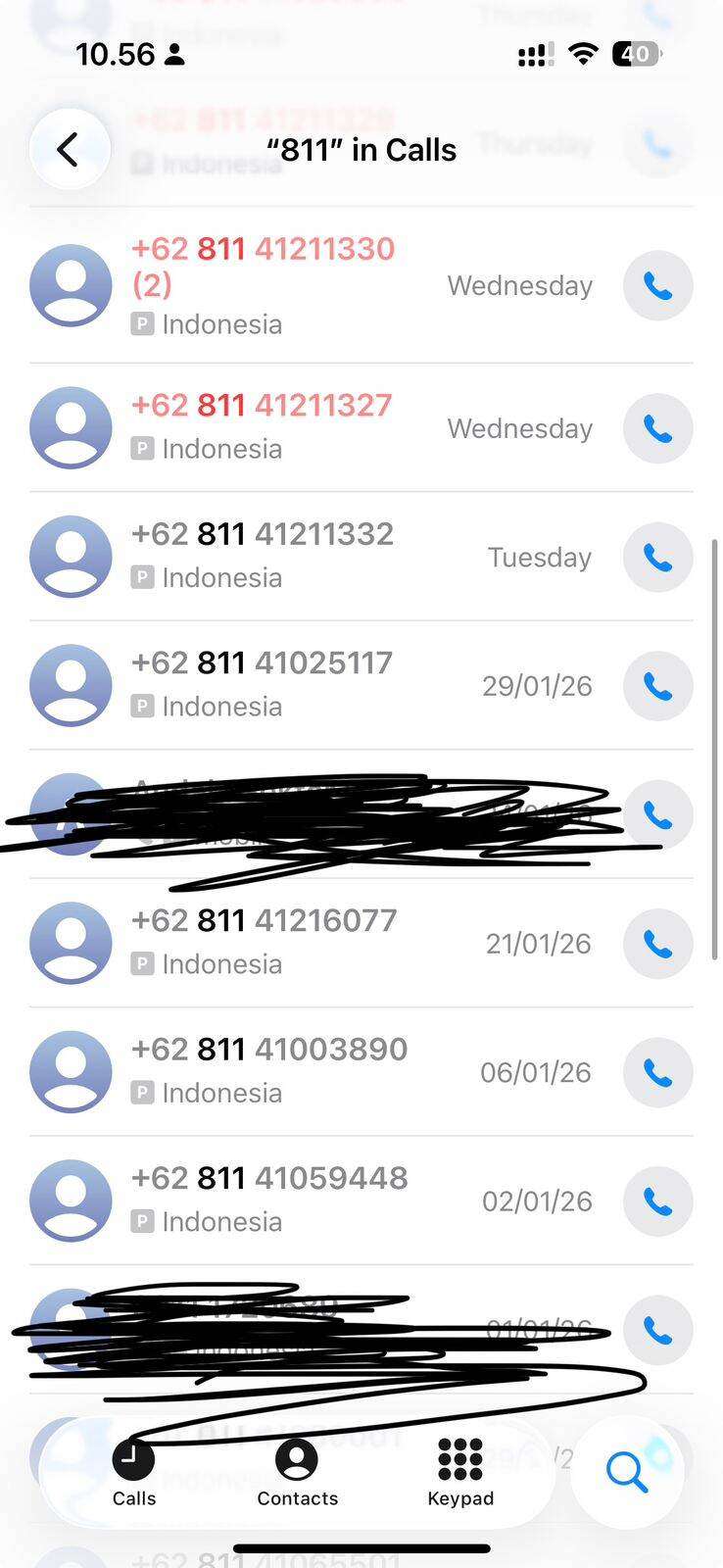Switch to the Contacts tab
The width and height of the screenshot is (723, 1568).
(x=297, y=1472)
